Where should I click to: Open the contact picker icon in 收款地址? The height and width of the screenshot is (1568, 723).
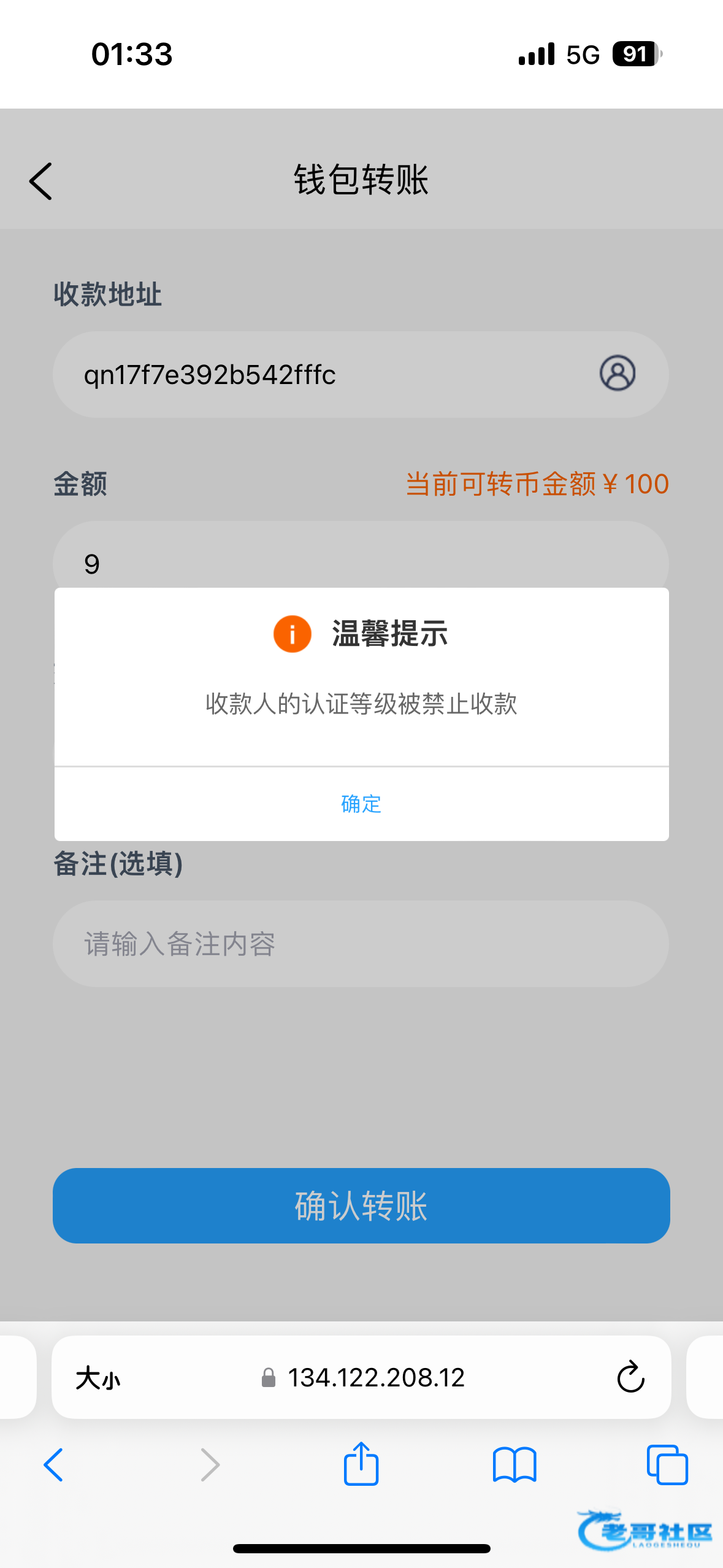(x=617, y=374)
